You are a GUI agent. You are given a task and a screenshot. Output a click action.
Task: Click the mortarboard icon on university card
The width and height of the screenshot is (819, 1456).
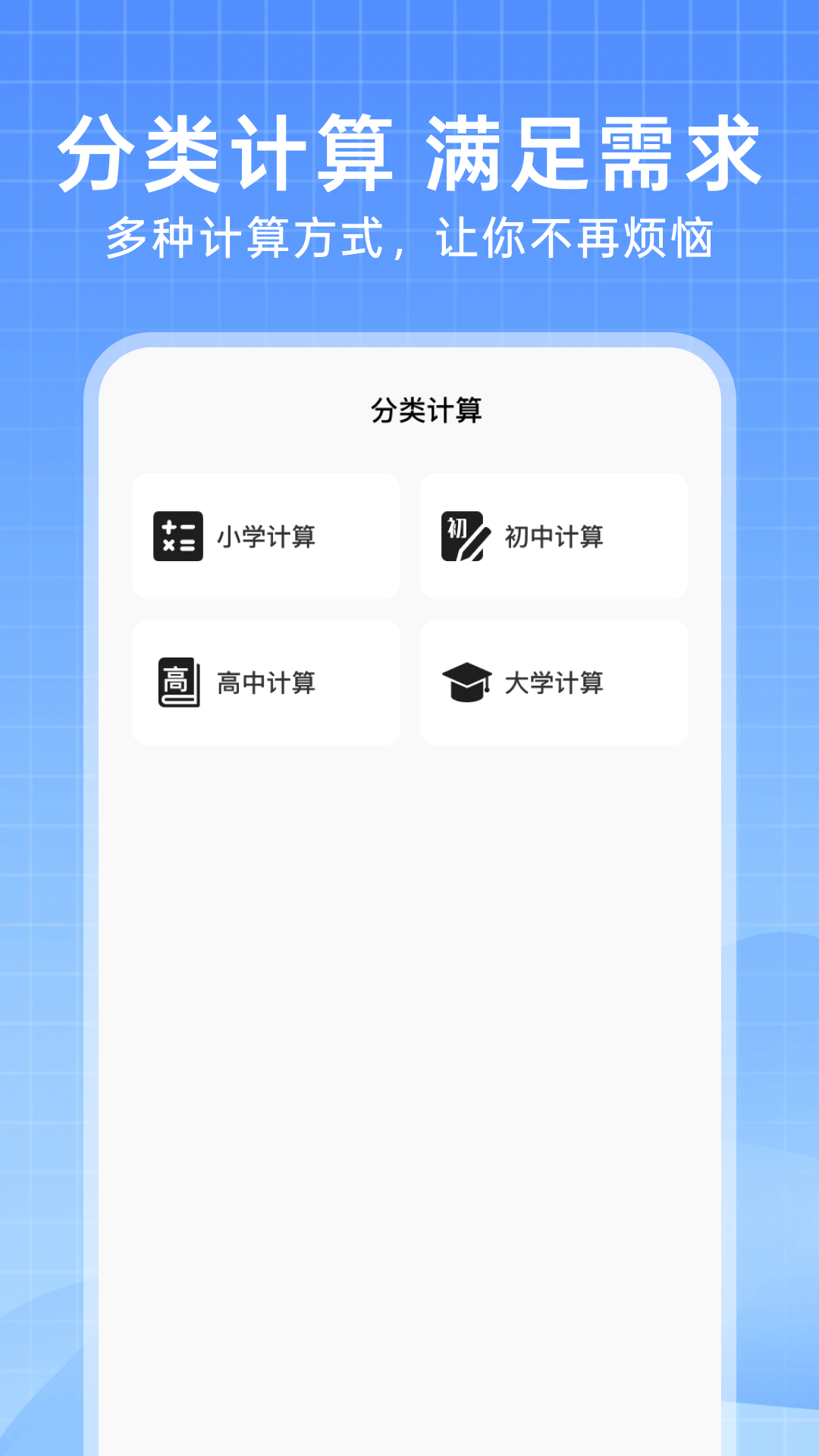pyautogui.click(x=466, y=680)
